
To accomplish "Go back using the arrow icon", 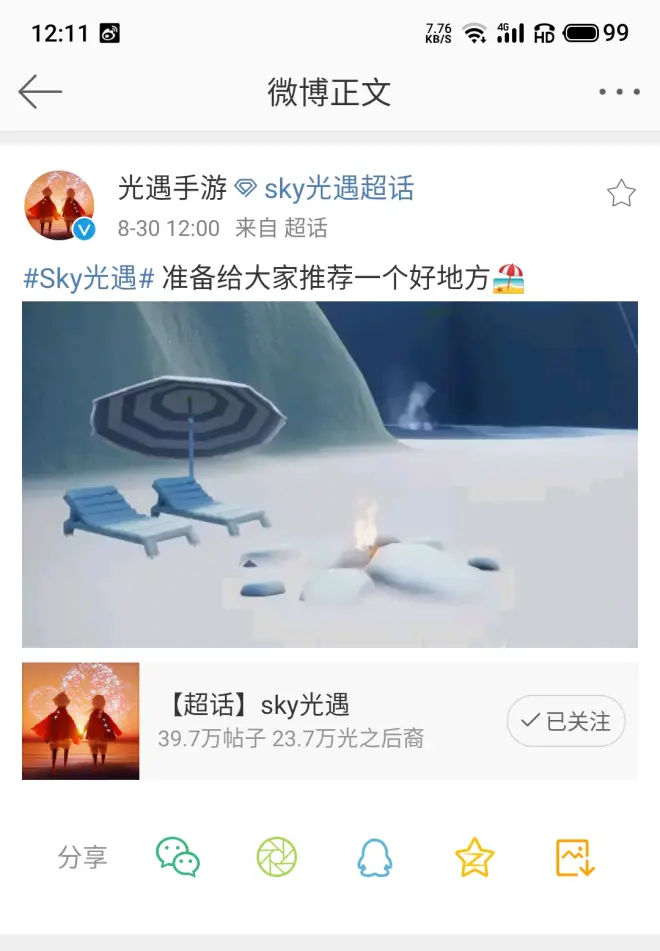I will click(40, 92).
